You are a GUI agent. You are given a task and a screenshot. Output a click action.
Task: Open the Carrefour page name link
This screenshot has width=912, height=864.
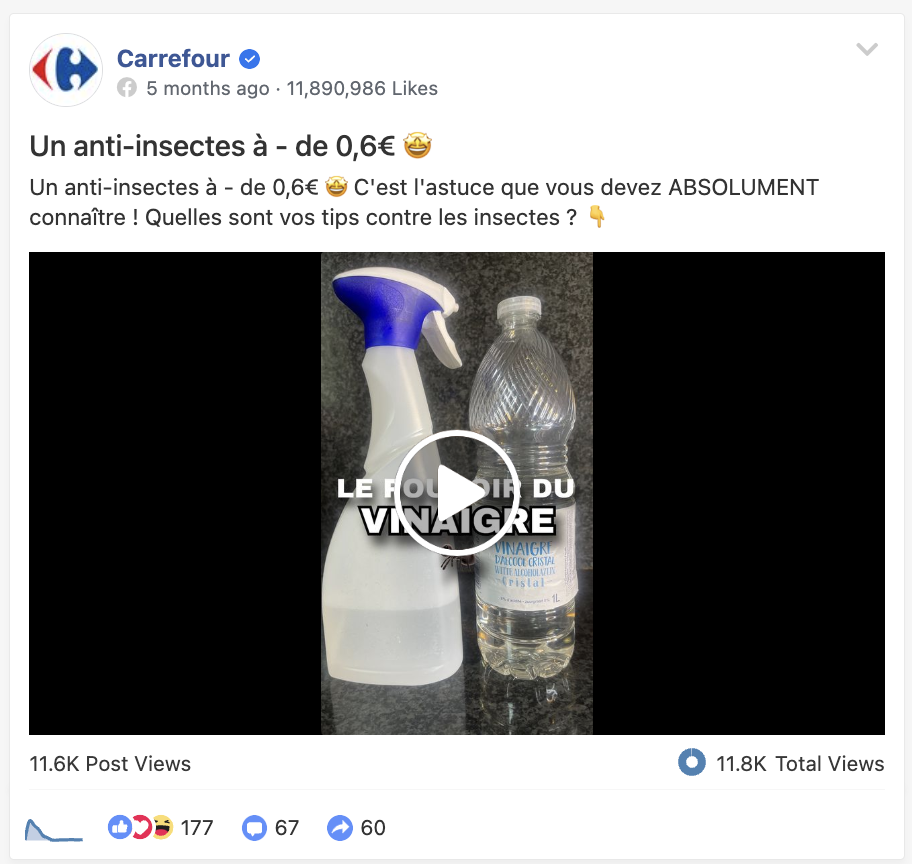[x=173, y=58]
